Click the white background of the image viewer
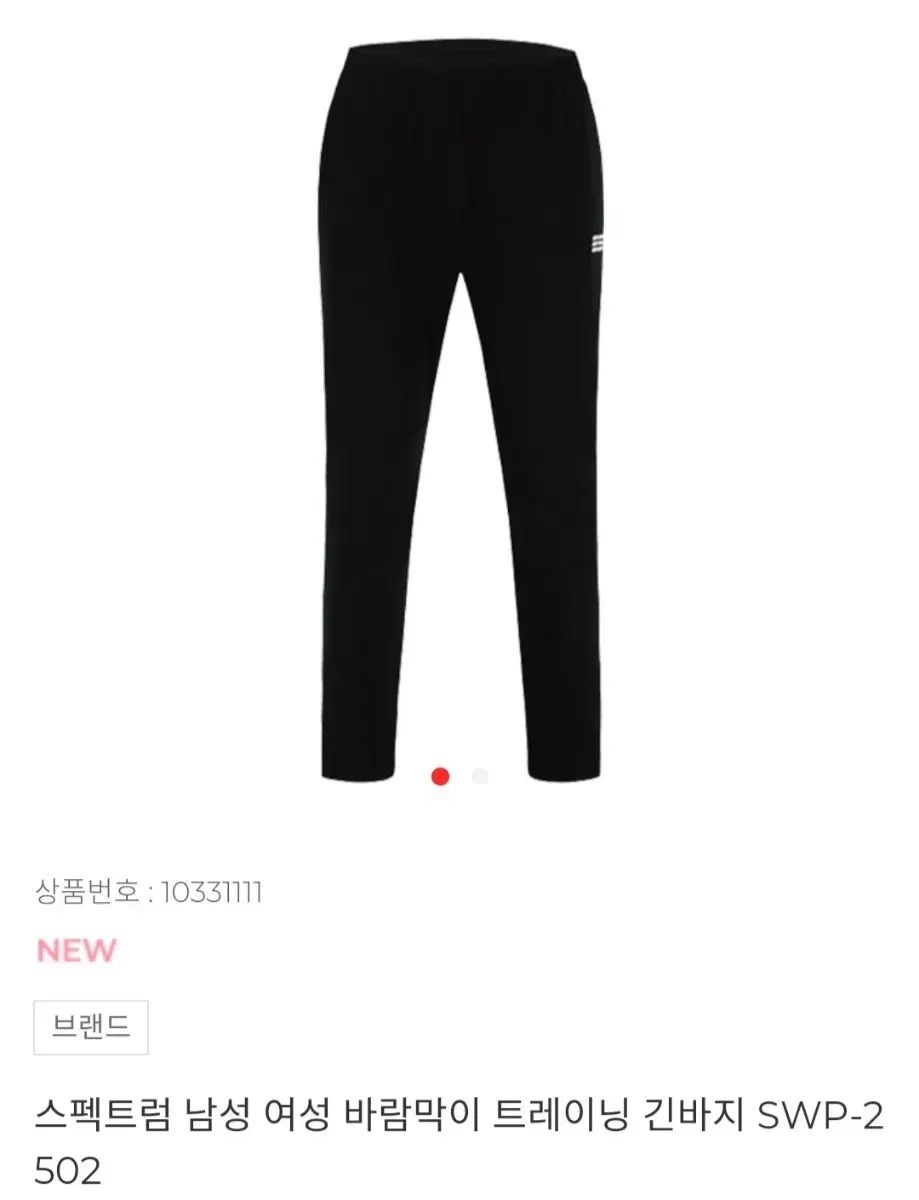Screen dimensions: 919x1200 coord(150,400)
